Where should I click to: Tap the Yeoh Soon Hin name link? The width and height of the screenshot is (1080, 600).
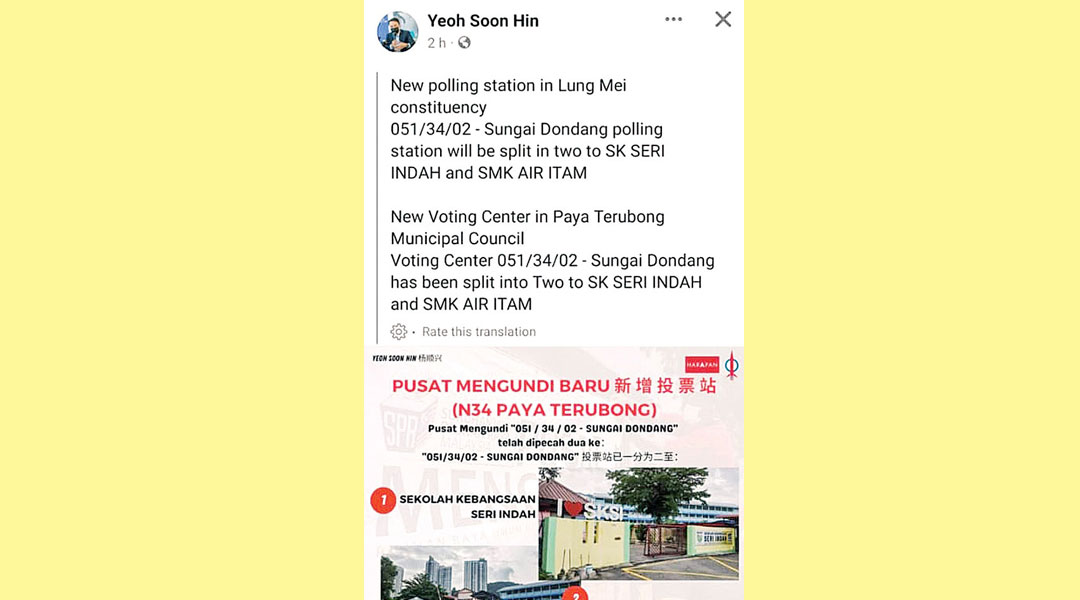coord(483,21)
